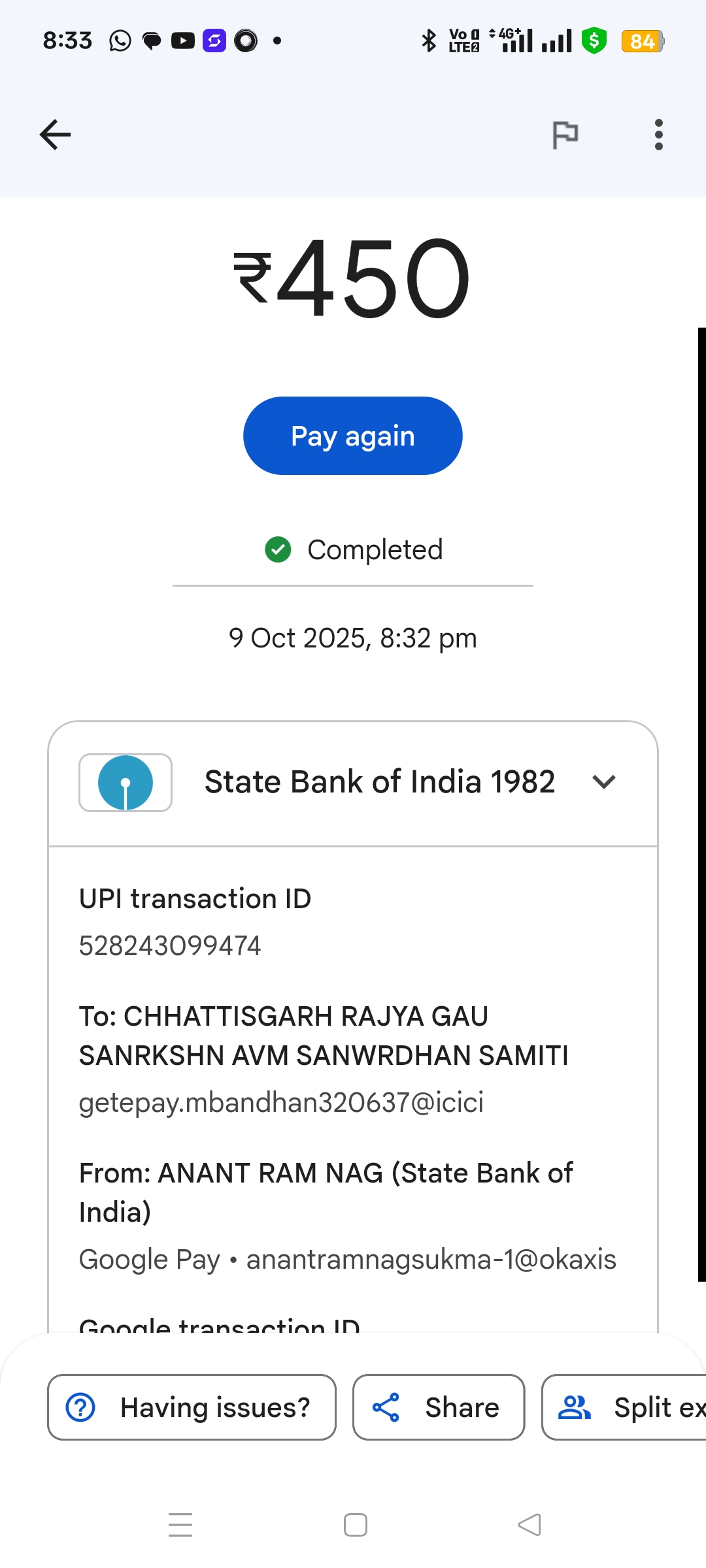Tap the Pay again button
This screenshot has width=706, height=1568.
coord(353,436)
